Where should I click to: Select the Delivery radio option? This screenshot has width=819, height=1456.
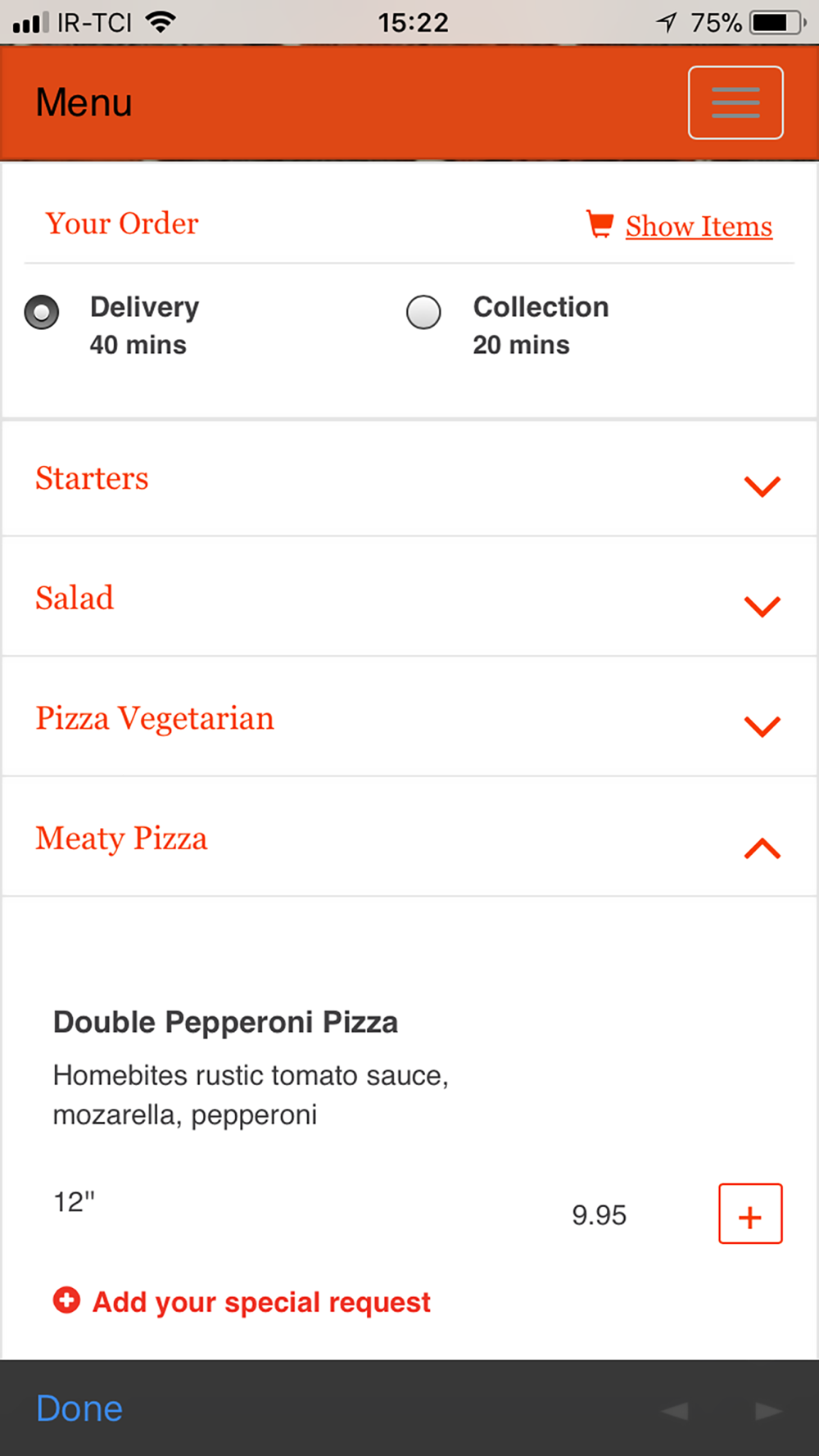point(42,312)
